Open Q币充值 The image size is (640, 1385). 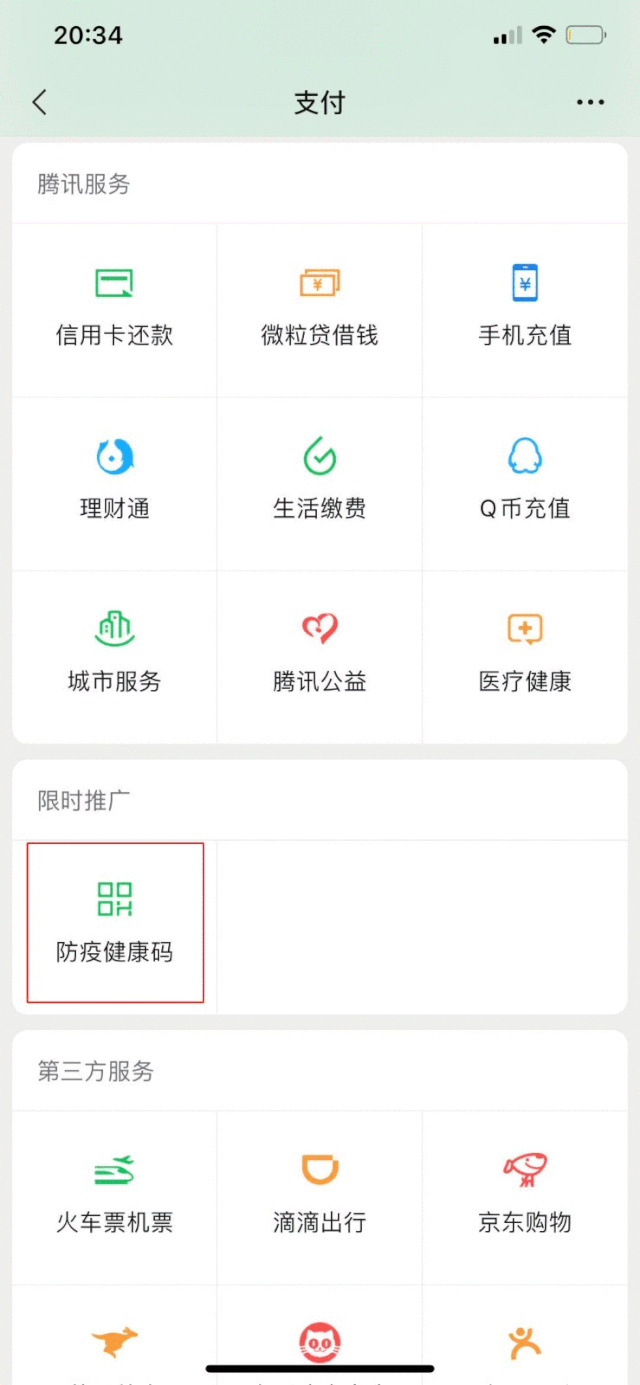click(x=525, y=482)
